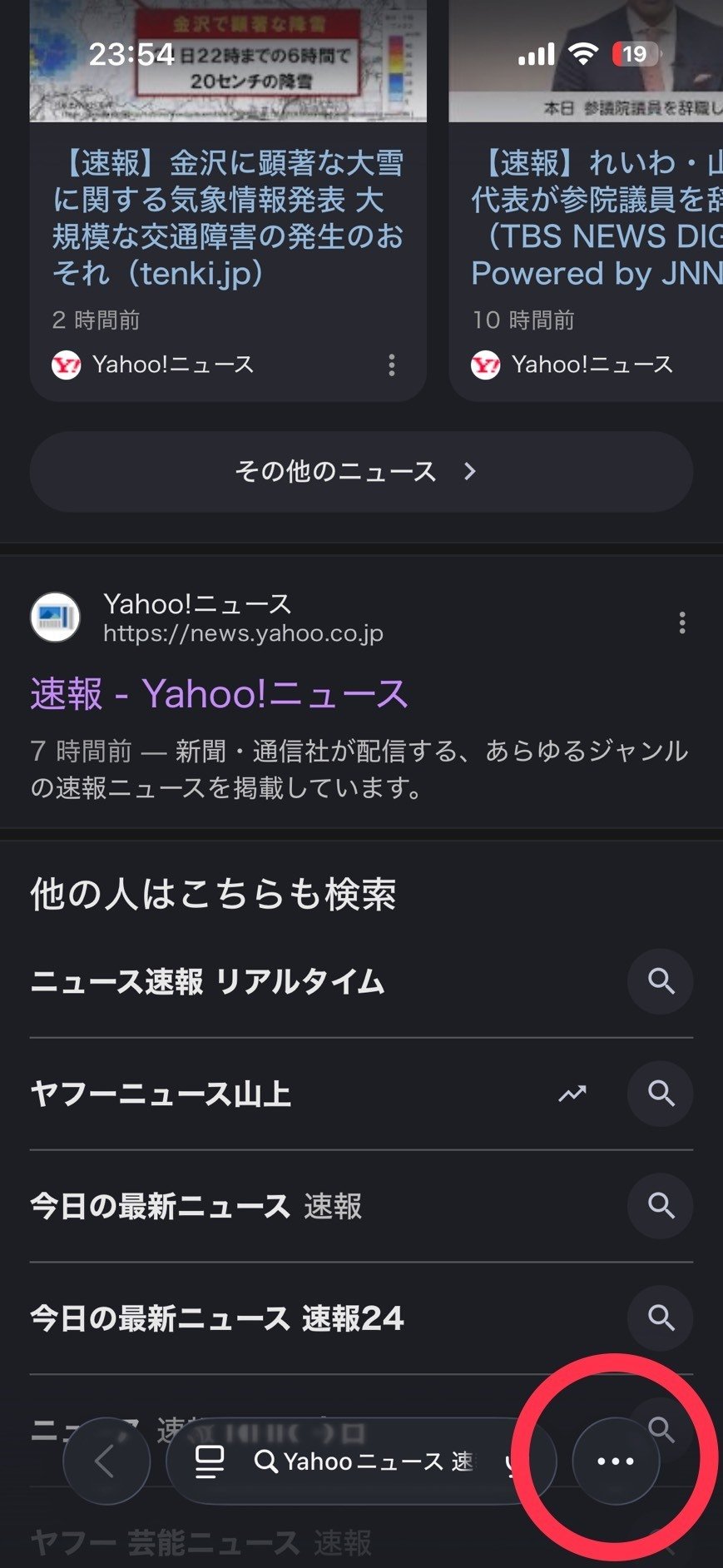Tap the https://news.yahoo.co.jp URL text
This screenshot has height=1568, width=723.
[242, 633]
